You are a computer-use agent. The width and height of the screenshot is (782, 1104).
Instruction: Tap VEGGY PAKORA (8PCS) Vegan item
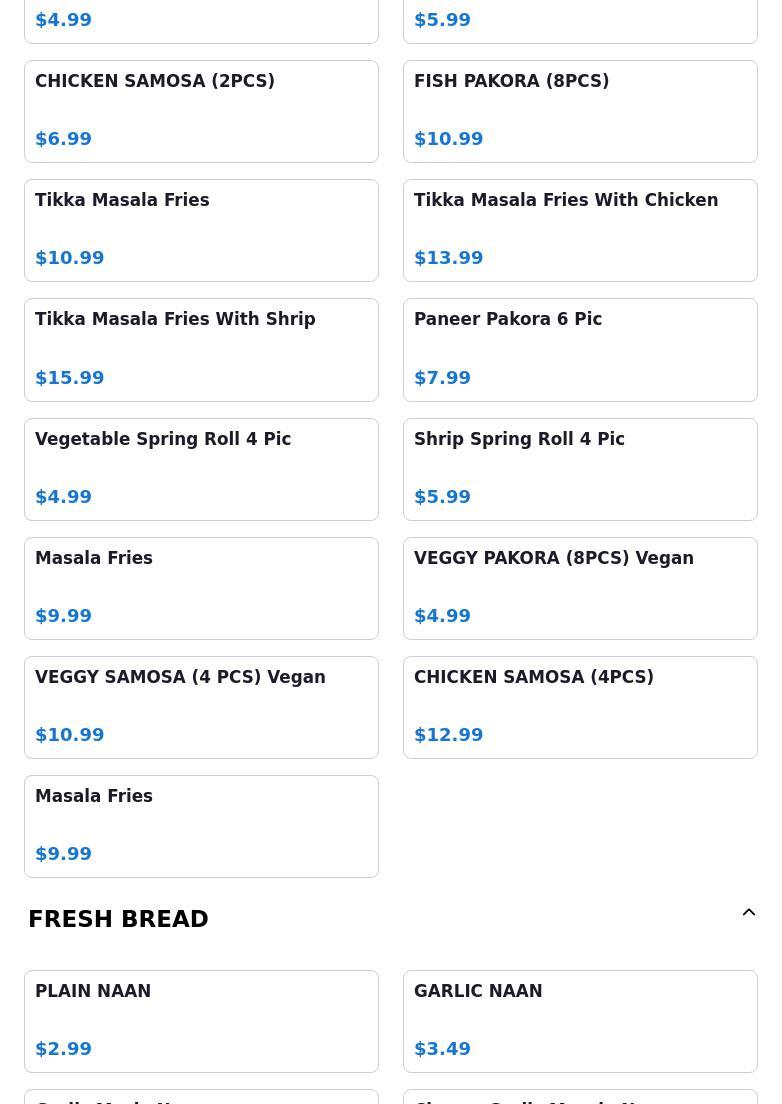[x=580, y=588]
